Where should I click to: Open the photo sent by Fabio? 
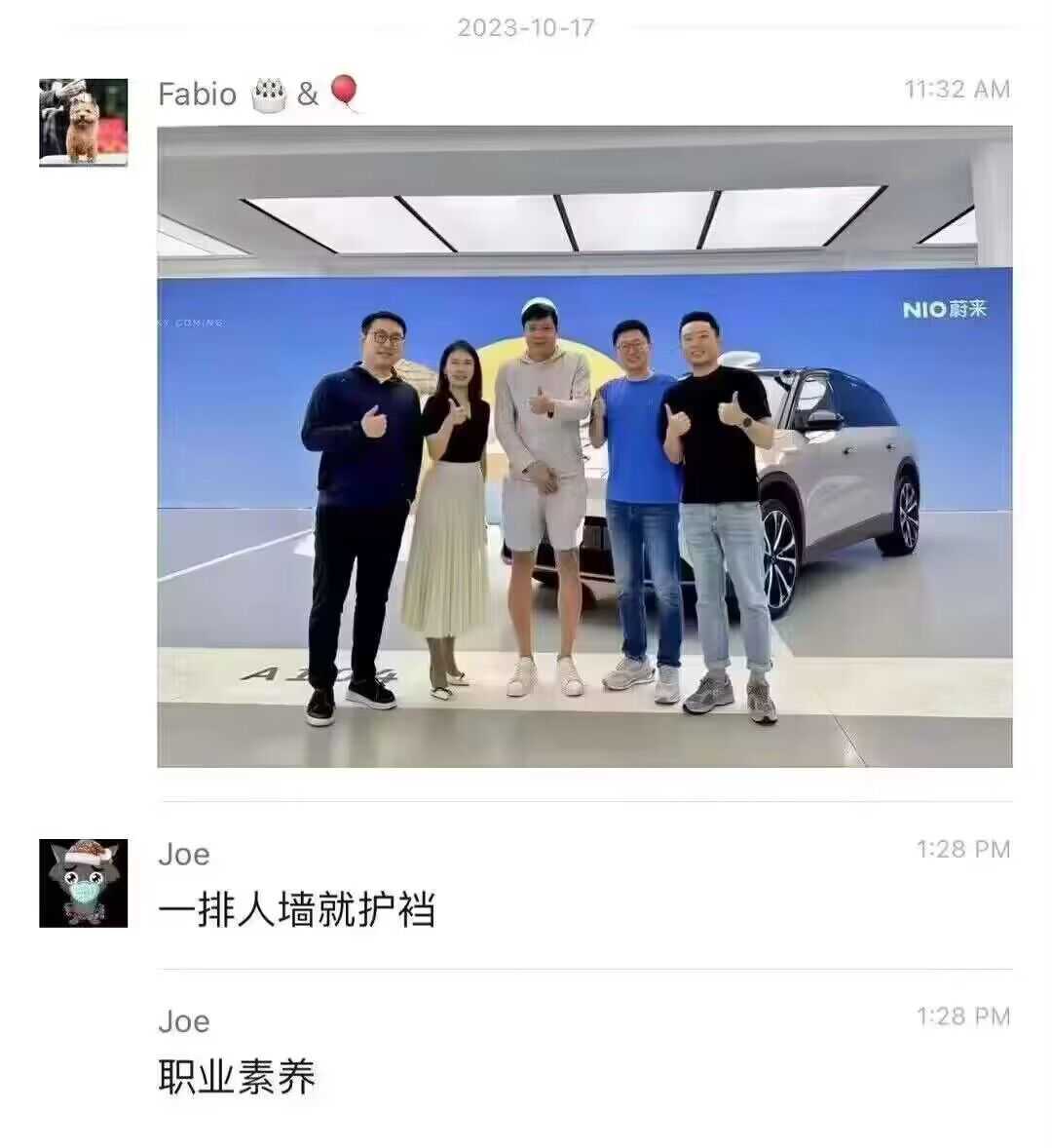(584, 446)
